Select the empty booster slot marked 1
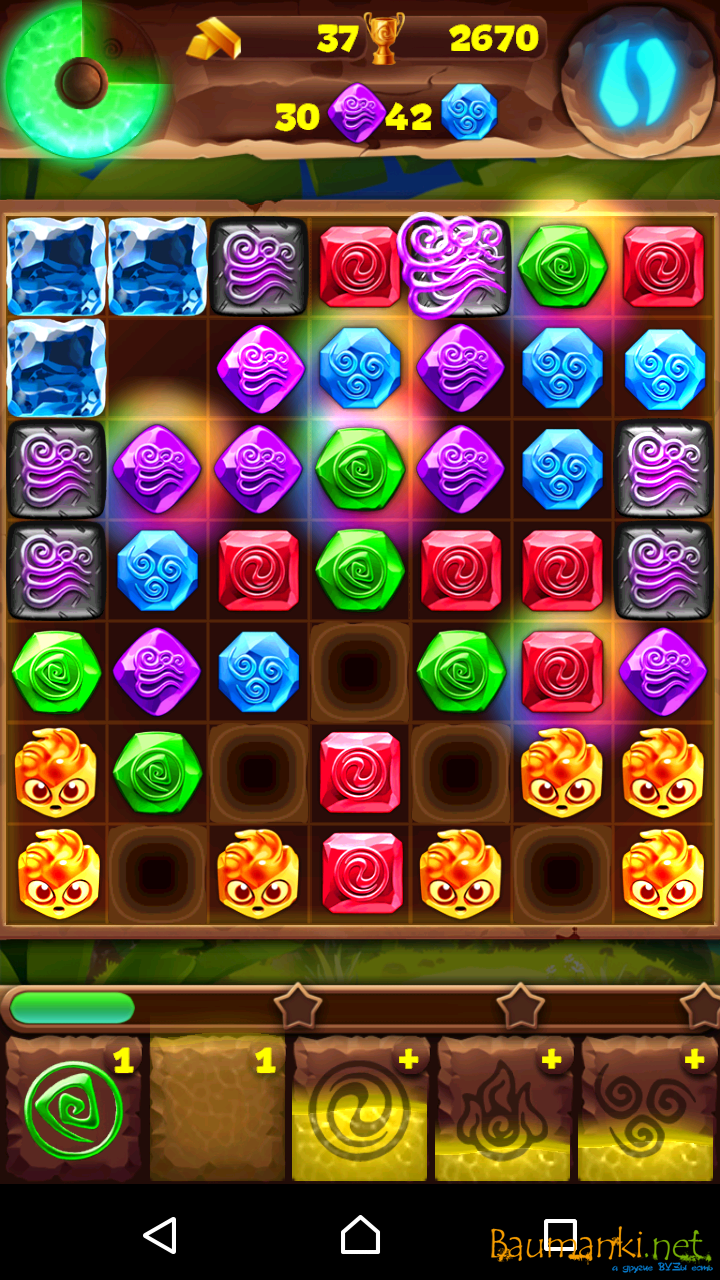720x1280 pixels. tap(217, 1108)
